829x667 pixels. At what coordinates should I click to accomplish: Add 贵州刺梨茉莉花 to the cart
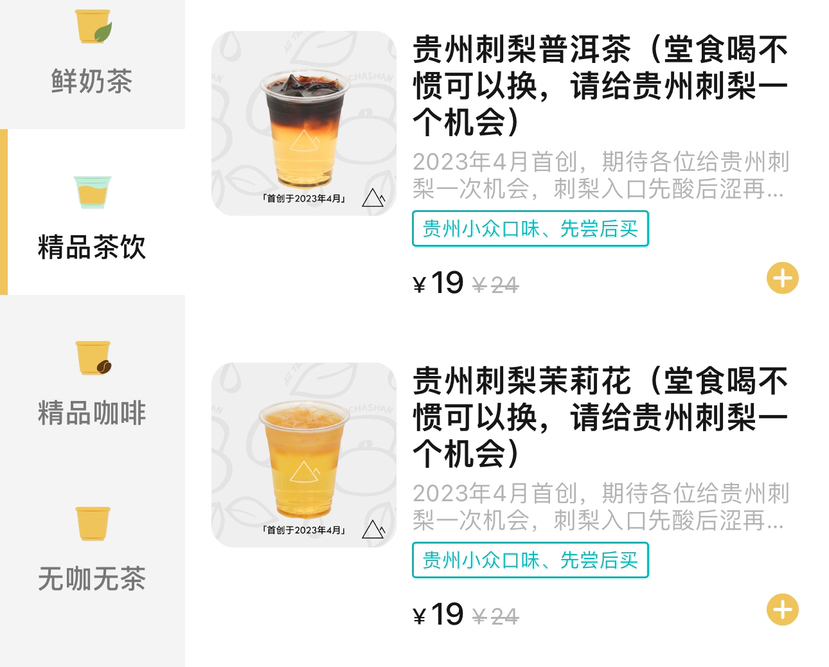(x=782, y=609)
